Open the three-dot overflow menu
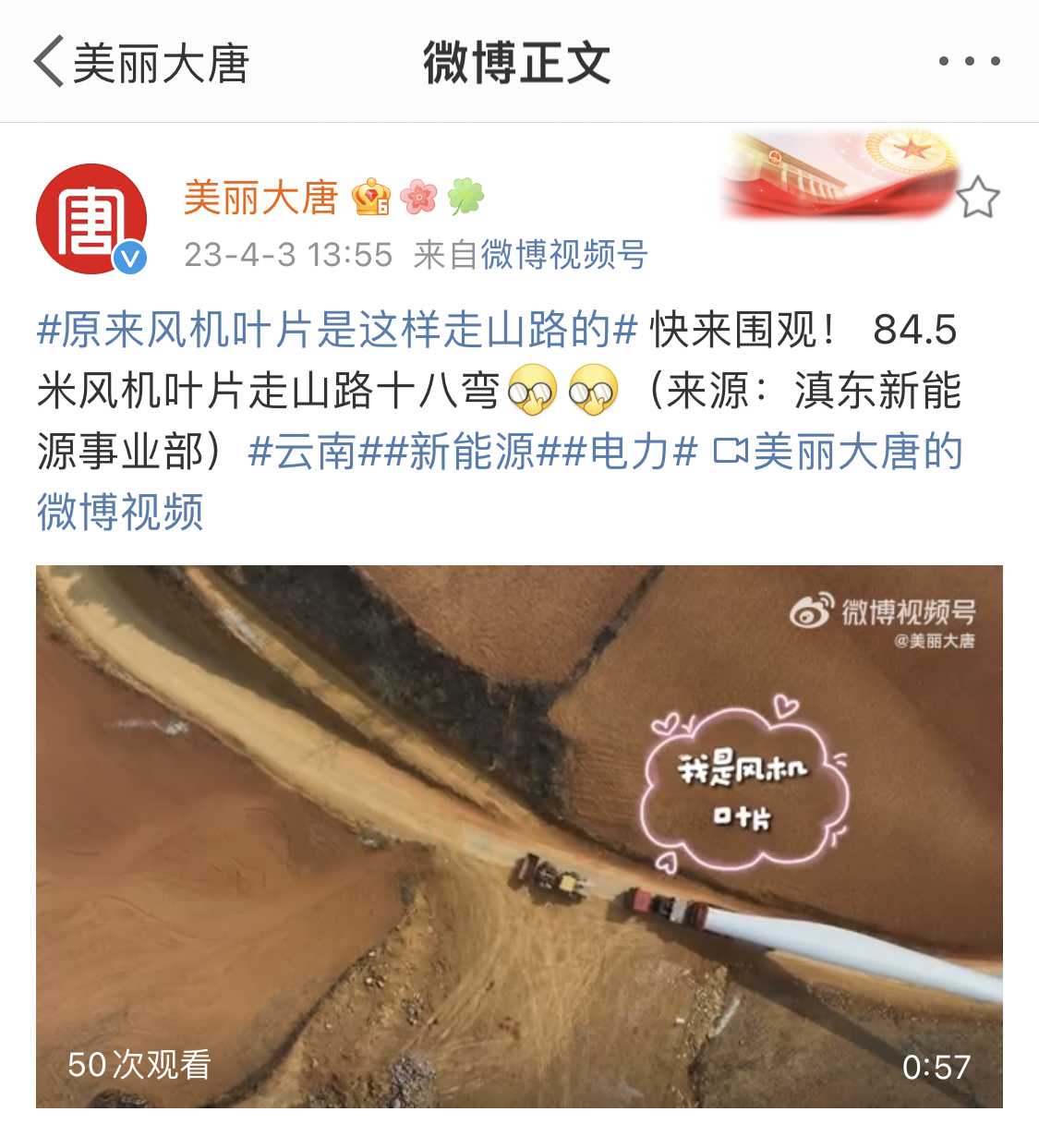 [969, 62]
